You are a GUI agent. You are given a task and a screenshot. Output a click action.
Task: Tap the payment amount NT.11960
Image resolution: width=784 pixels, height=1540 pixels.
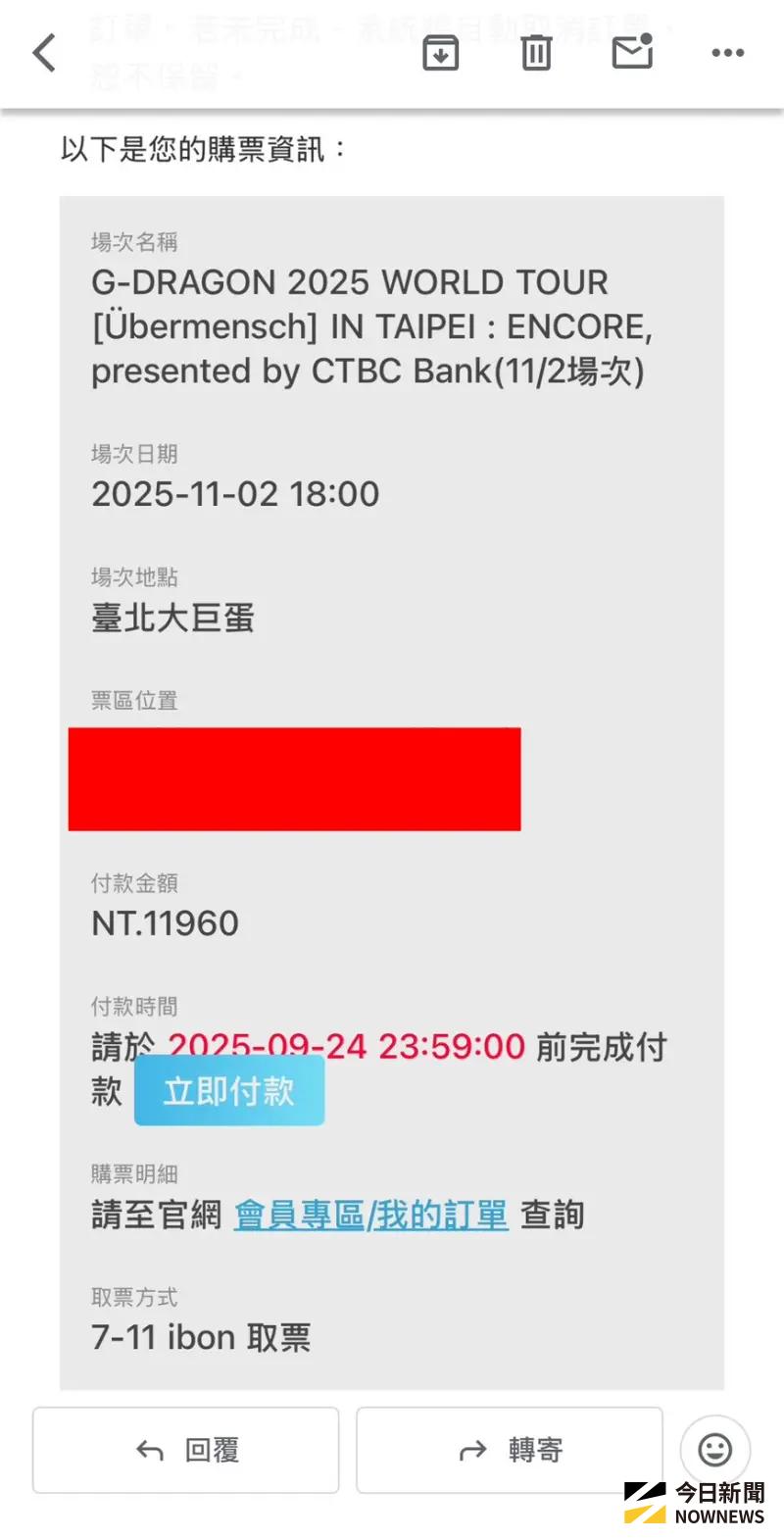point(165,921)
